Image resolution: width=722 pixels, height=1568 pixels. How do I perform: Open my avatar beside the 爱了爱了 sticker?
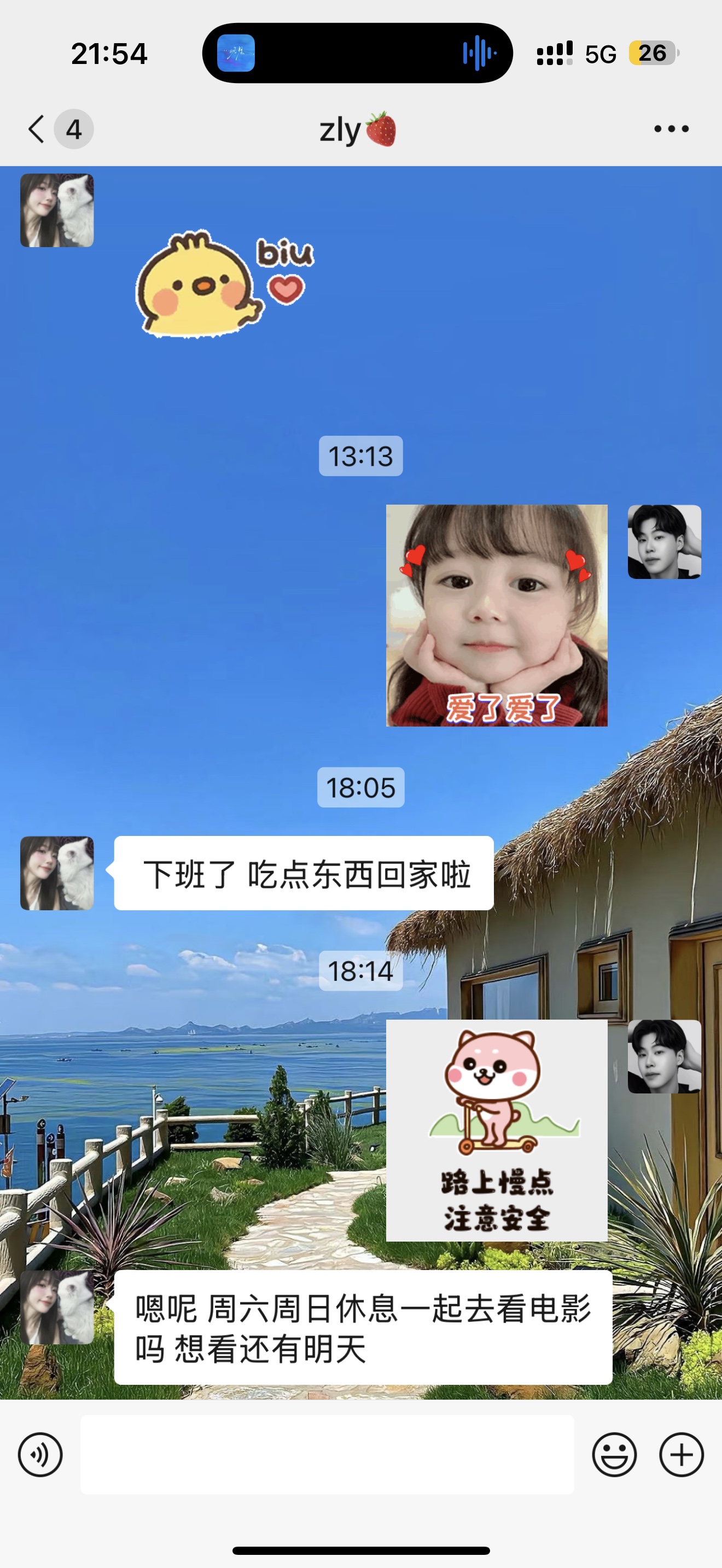coord(665,542)
